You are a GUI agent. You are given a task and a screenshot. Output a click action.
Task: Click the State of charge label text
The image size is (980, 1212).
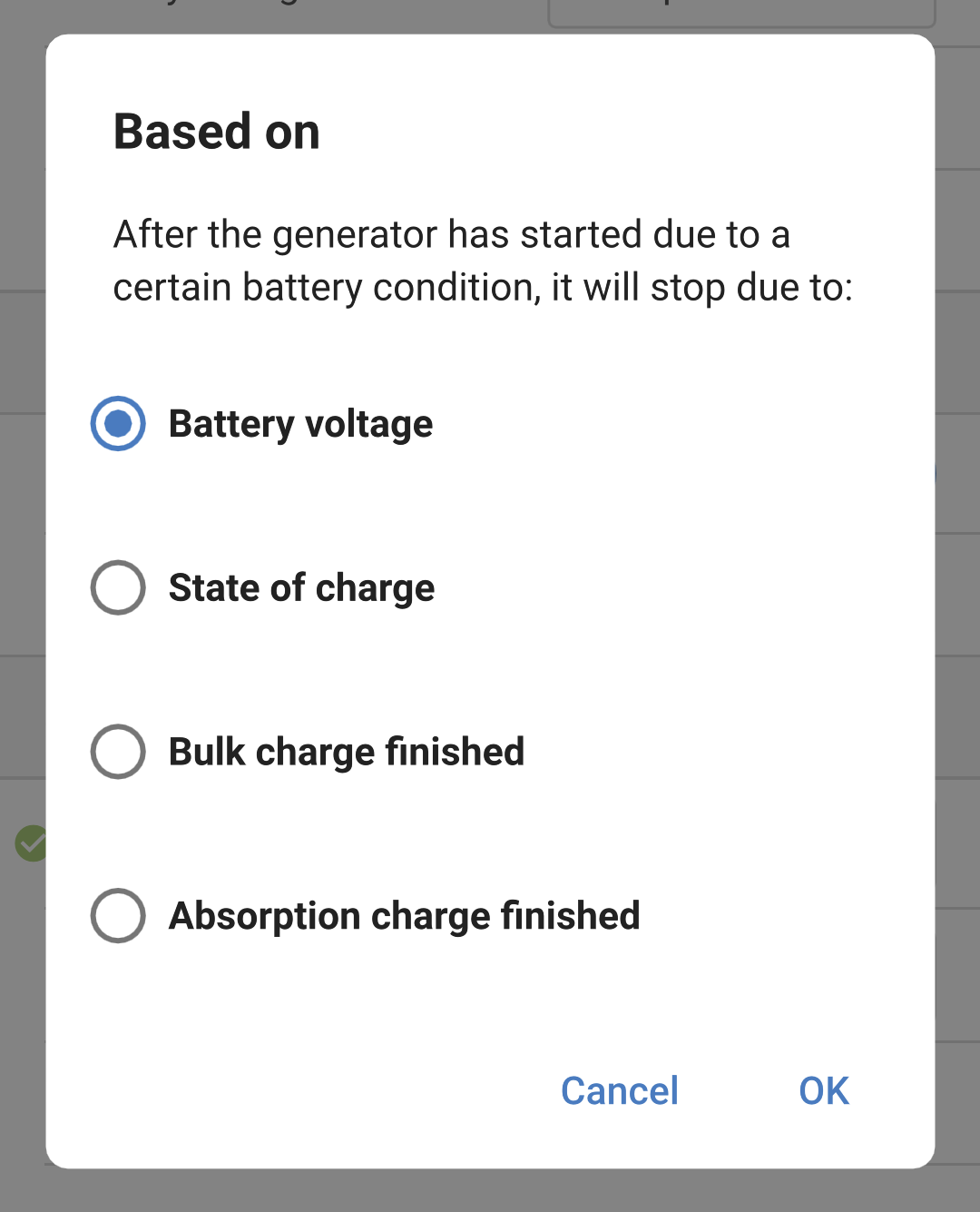pos(301,587)
